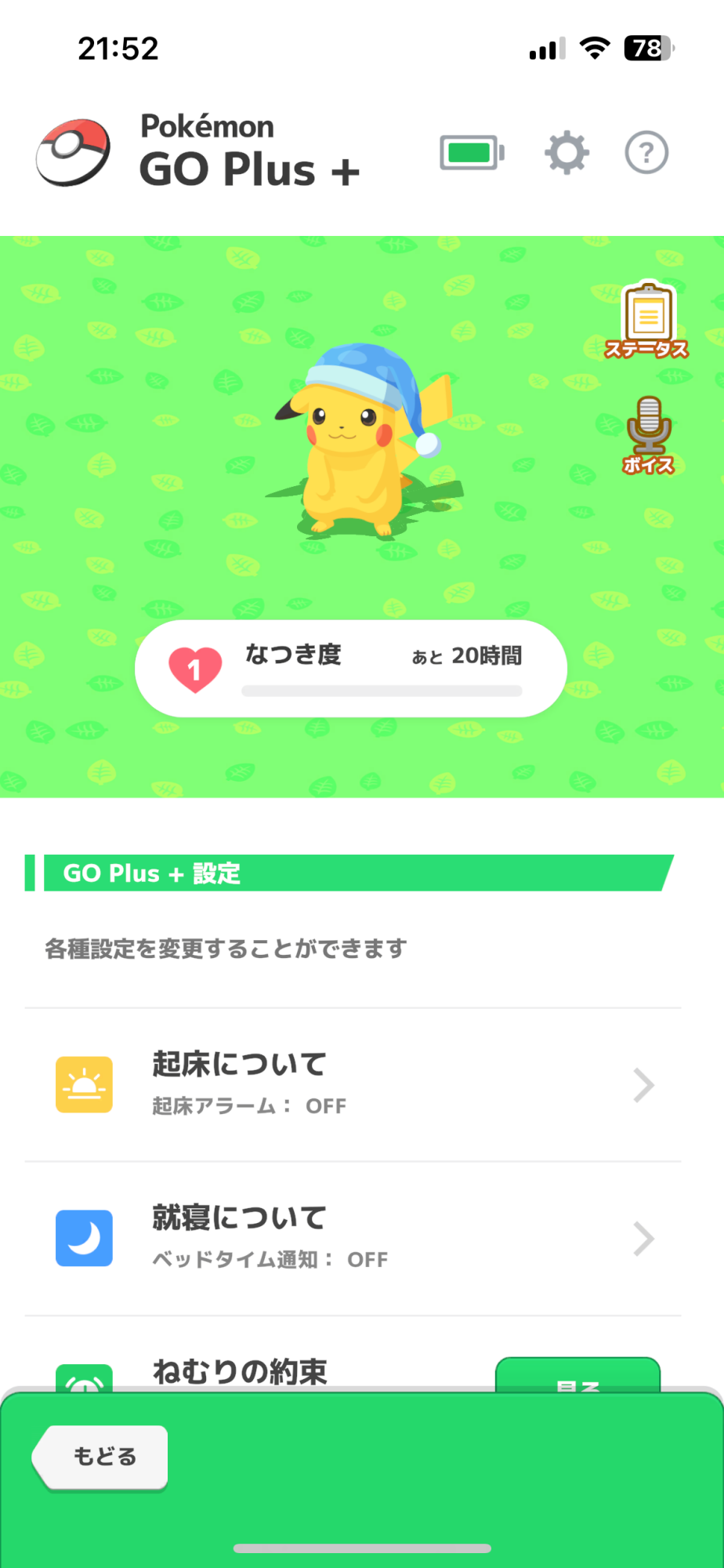The height and width of the screenshot is (1568, 724).
Task: Open the ボイス microphone
Action: tap(649, 436)
